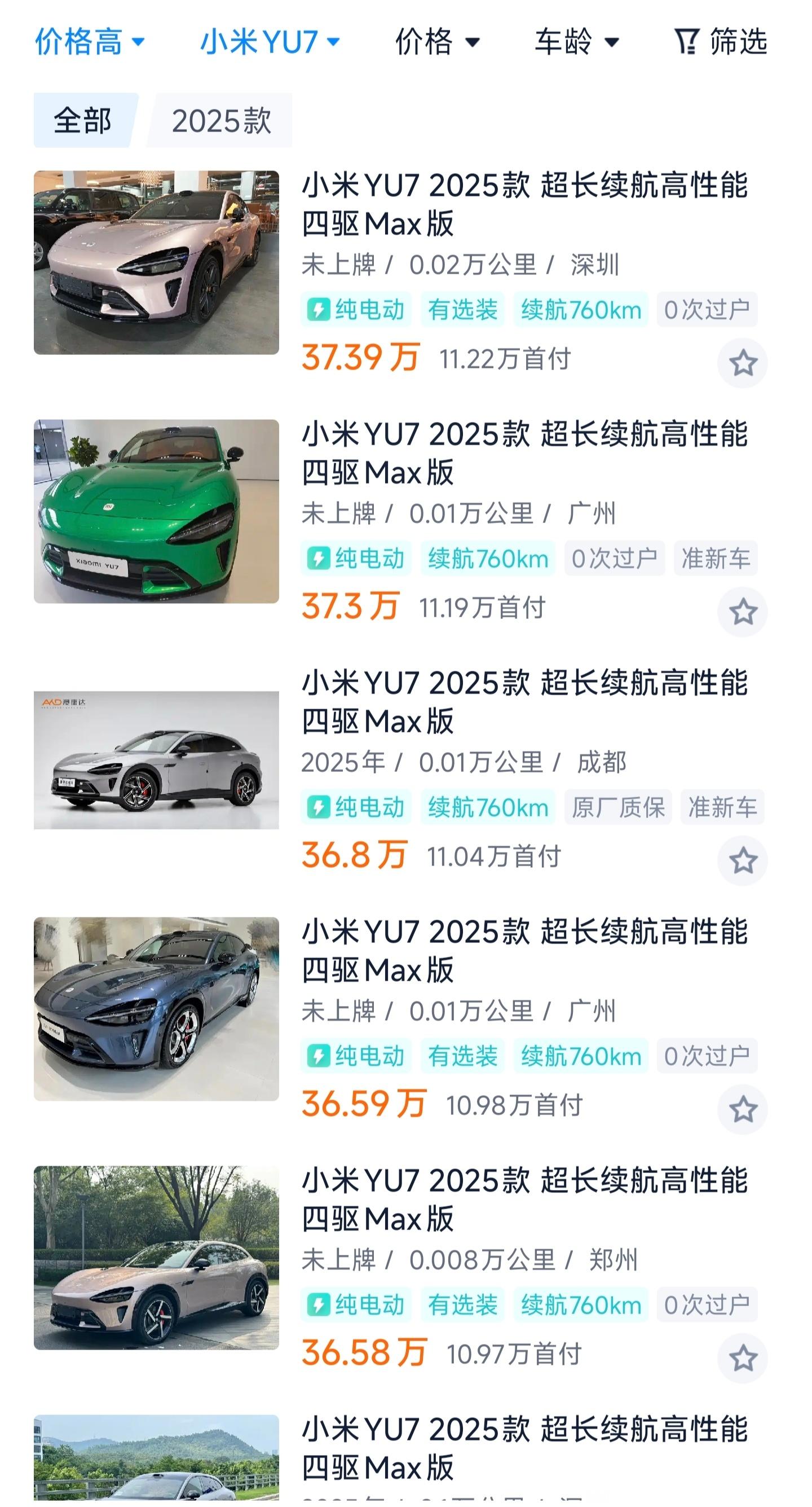The height and width of the screenshot is (1507, 812).
Task: Star the 36.58万 Zhengzhou listing
Action: (x=743, y=1358)
